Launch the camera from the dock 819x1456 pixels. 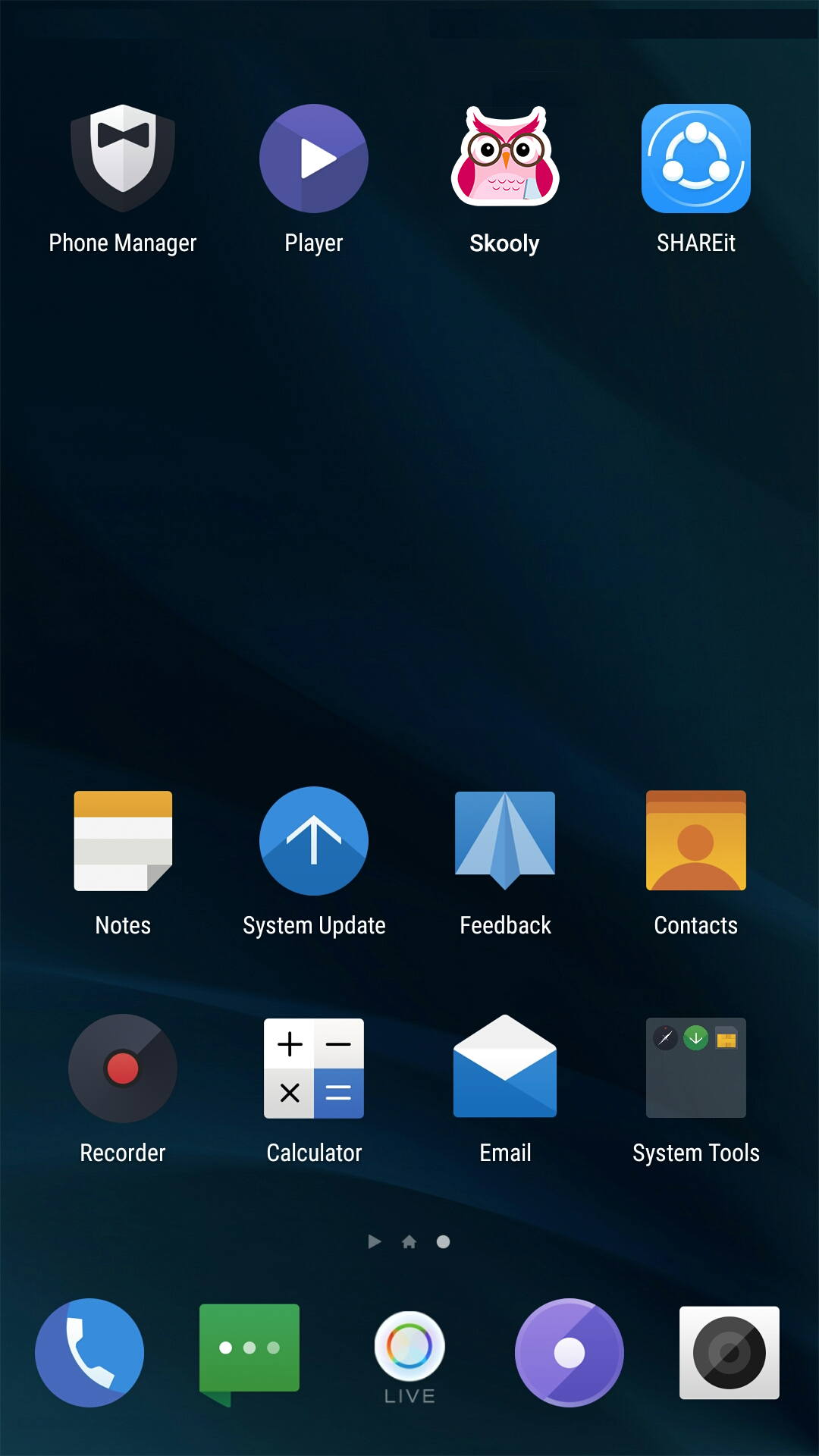tap(730, 1353)
